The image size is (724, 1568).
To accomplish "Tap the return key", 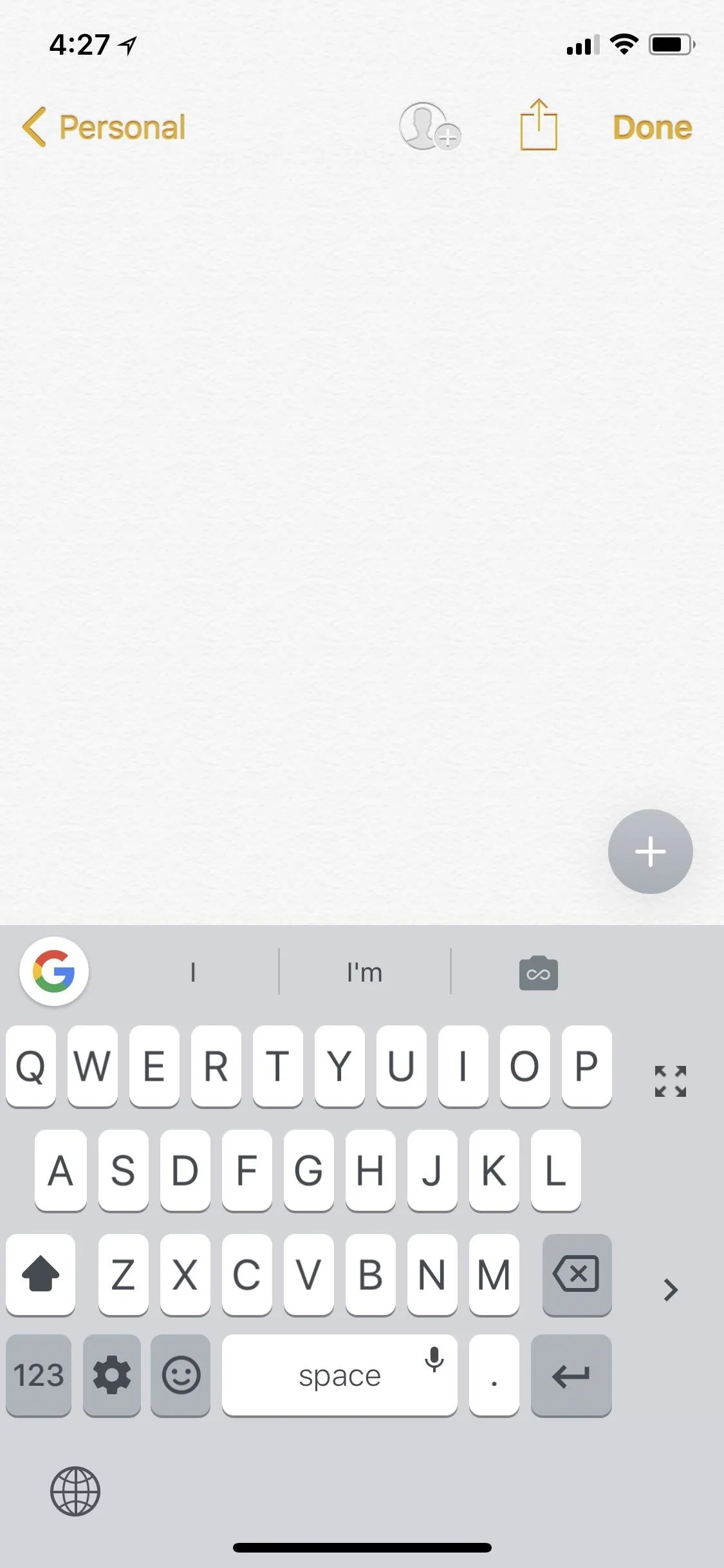I will [x=571, y=1375].
